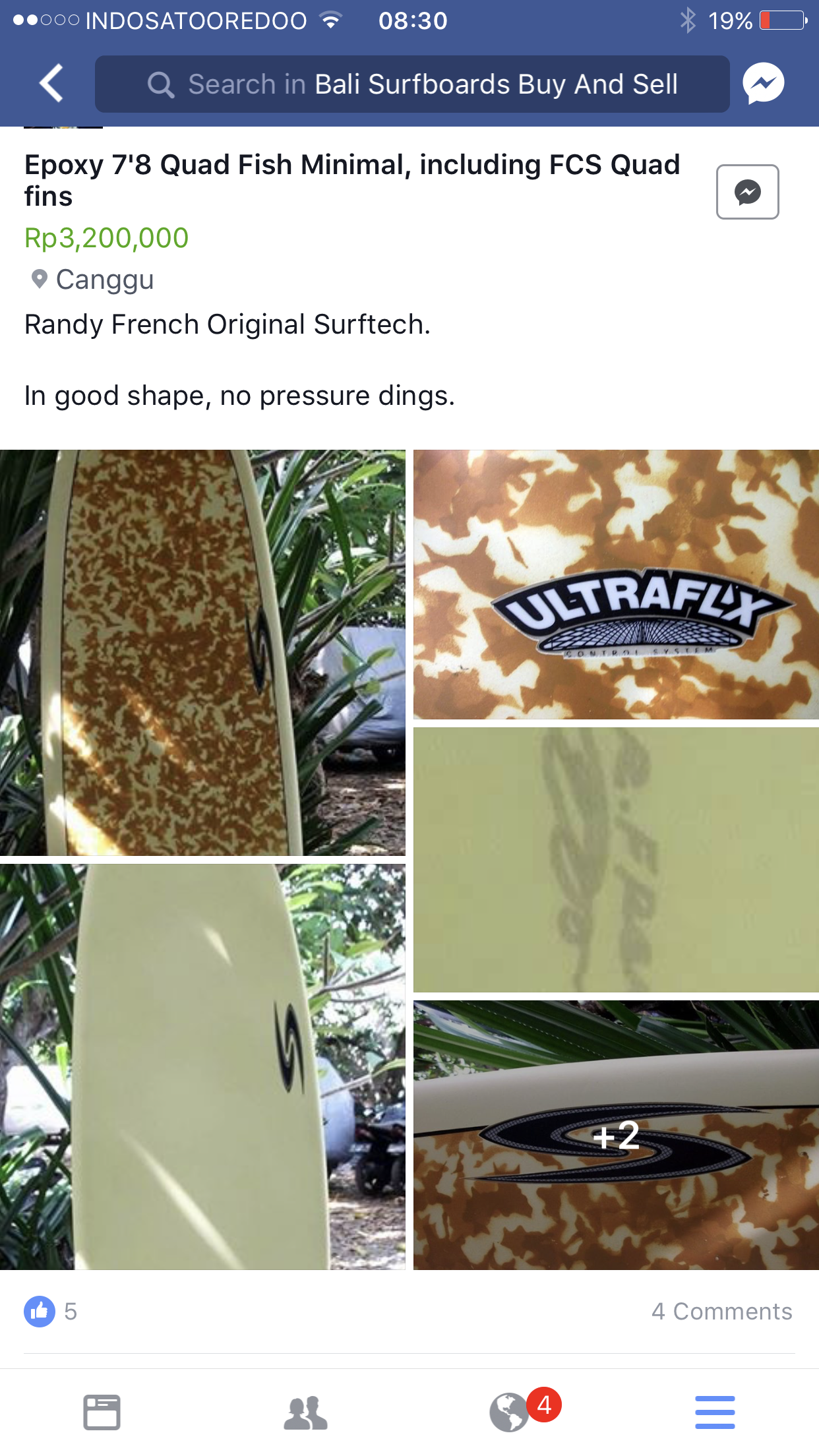
Task: Open the friend requests tab
Action: [306, 1412]
